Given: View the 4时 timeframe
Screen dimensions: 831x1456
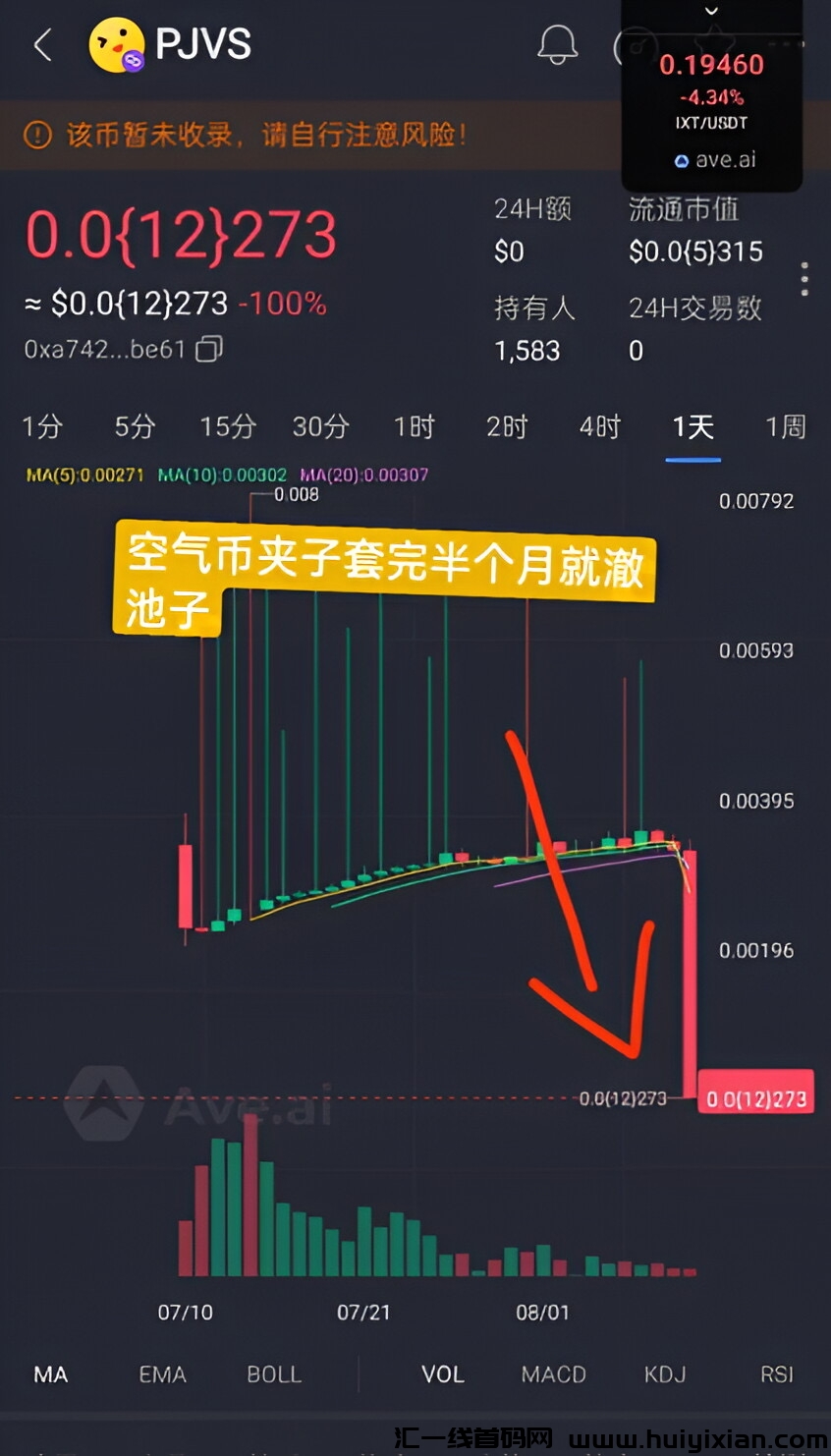Looking at the screenshot, I should [599, 427].
